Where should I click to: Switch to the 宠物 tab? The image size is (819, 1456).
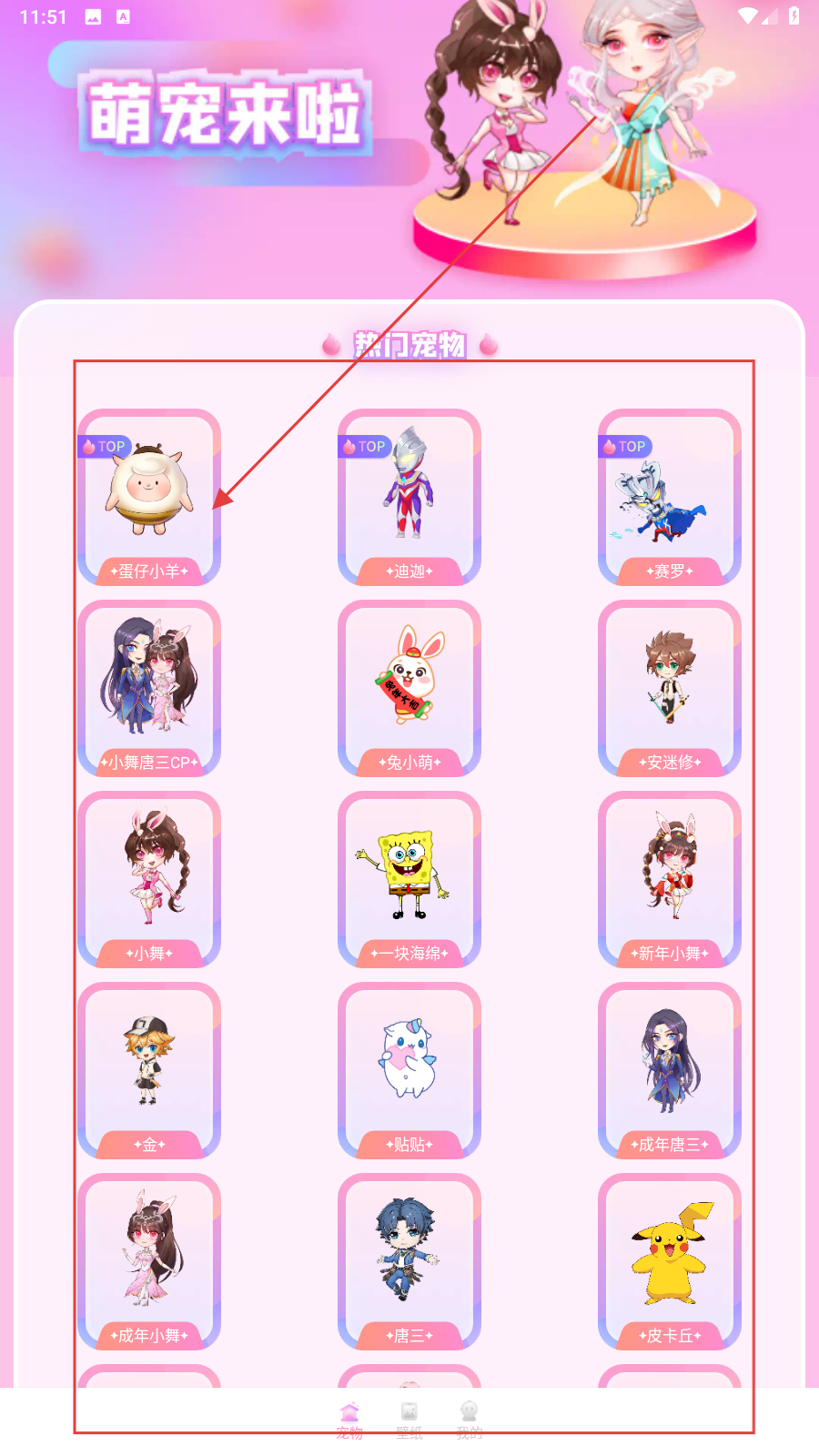click(349, 1420)
